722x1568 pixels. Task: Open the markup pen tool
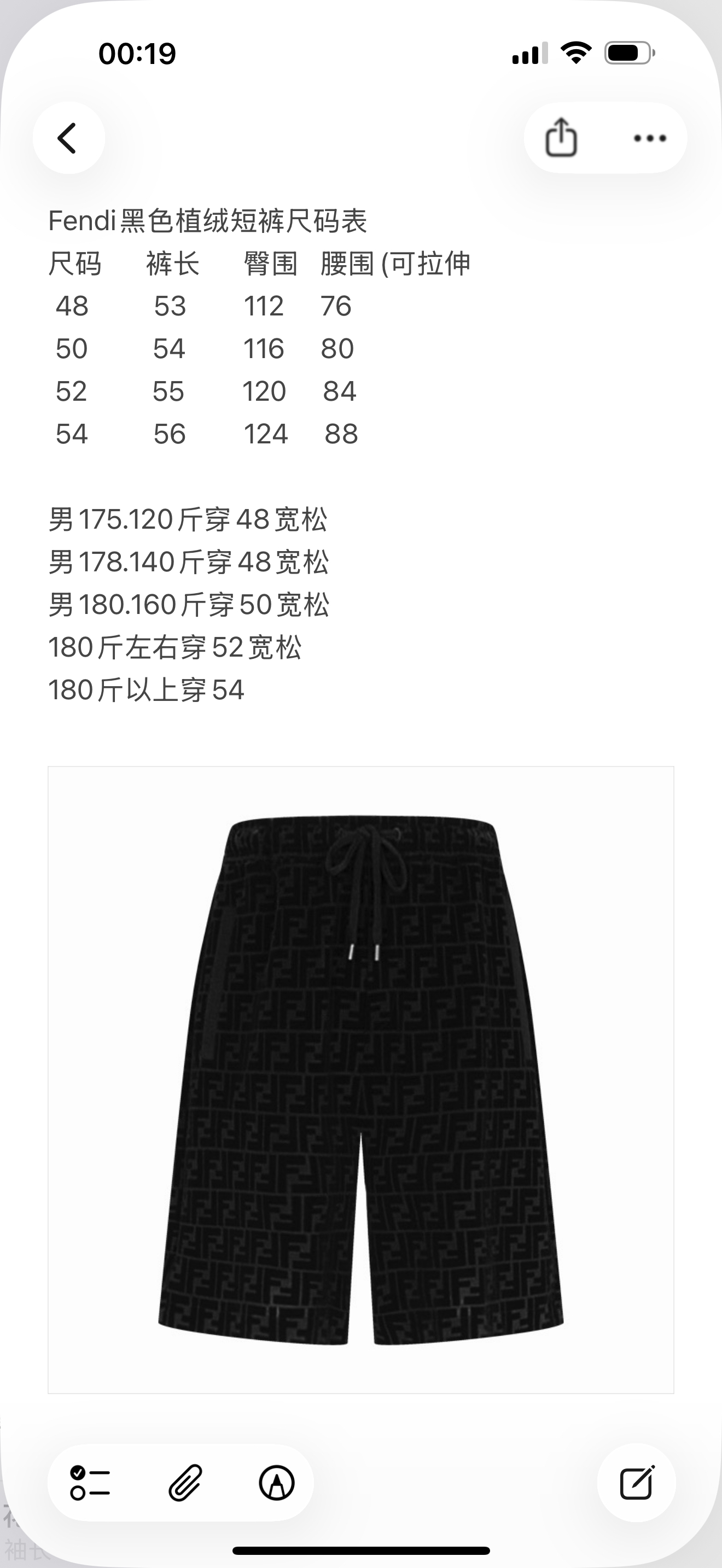[277, 1483]
